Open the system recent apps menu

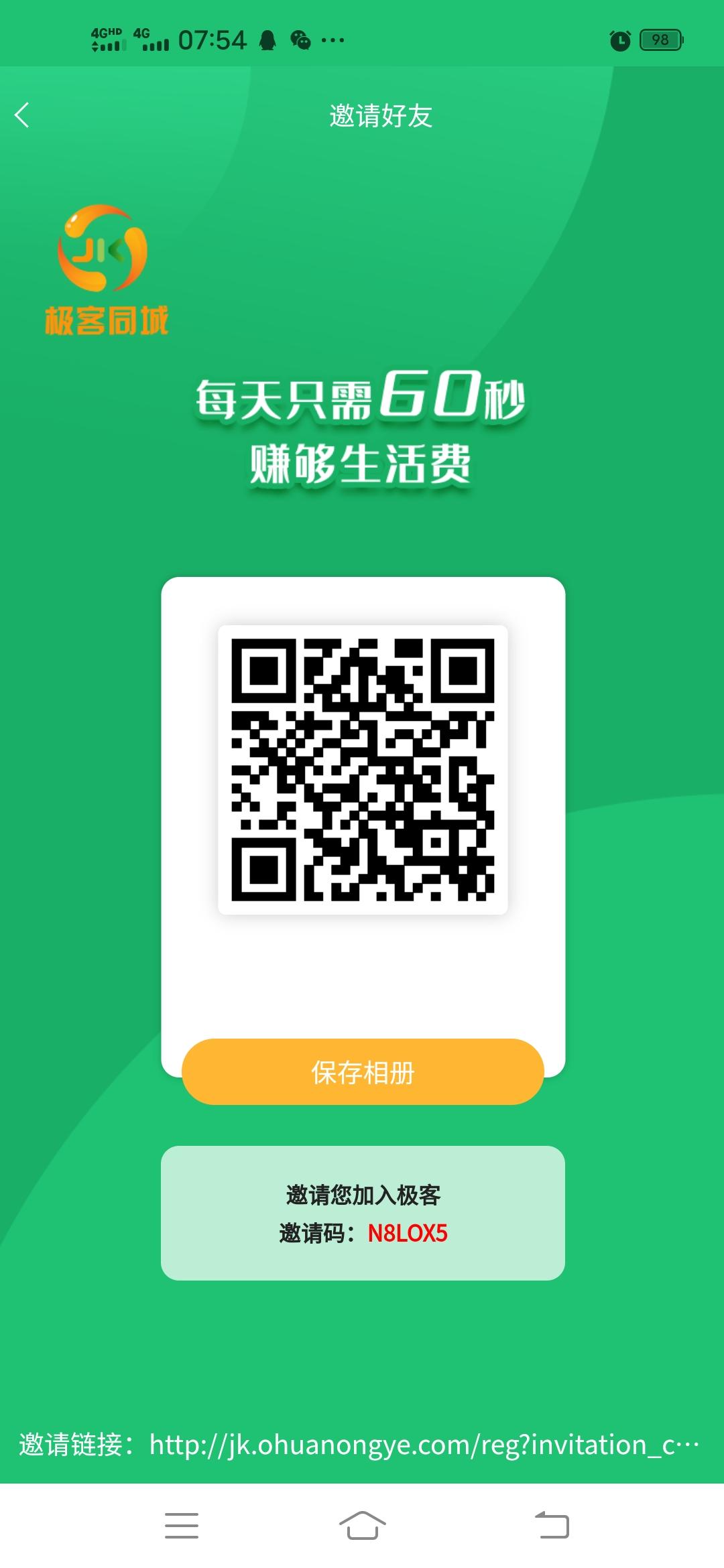[x=182, y=1526]
